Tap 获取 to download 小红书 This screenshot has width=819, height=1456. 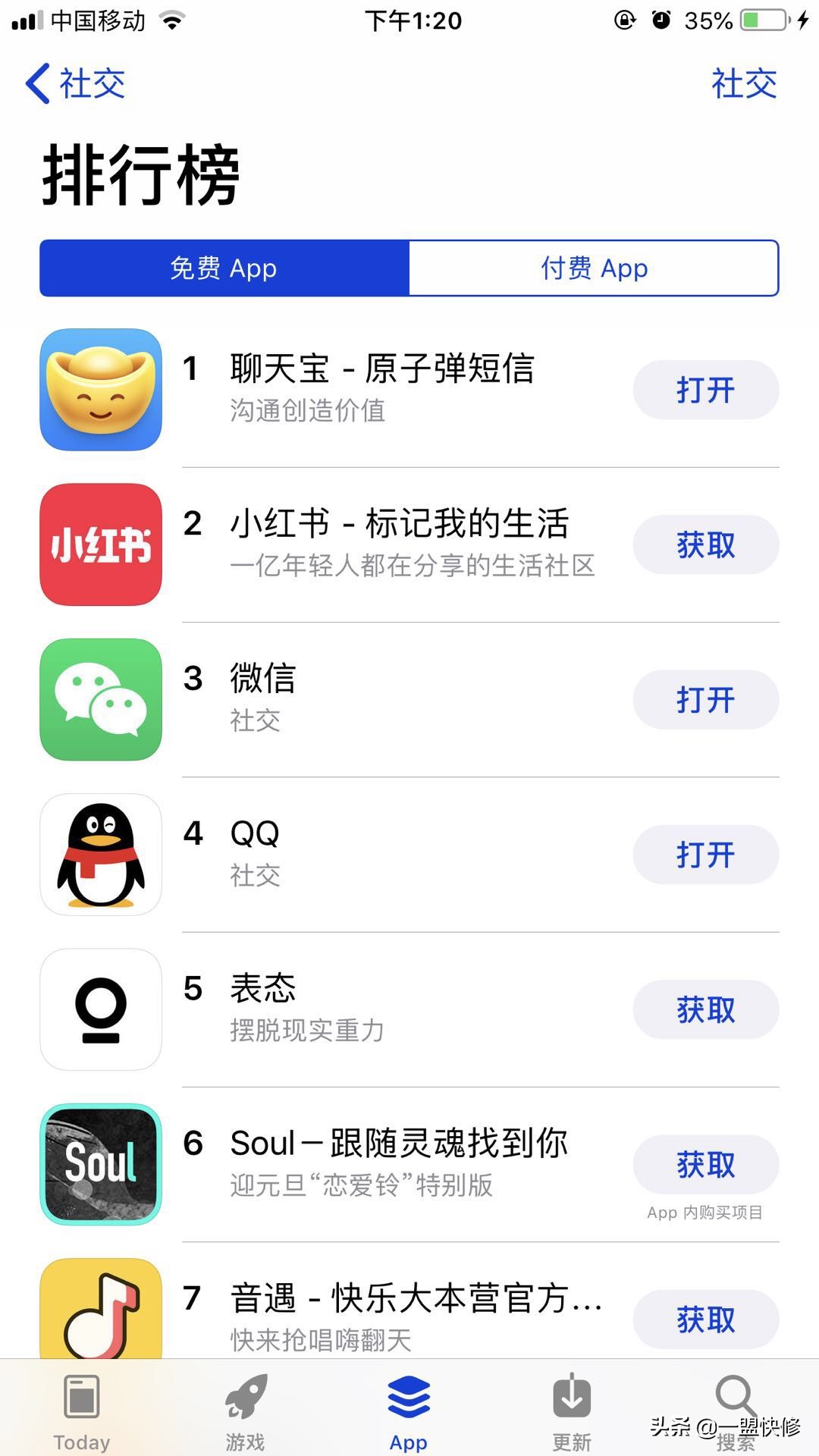tap(705, 545)
